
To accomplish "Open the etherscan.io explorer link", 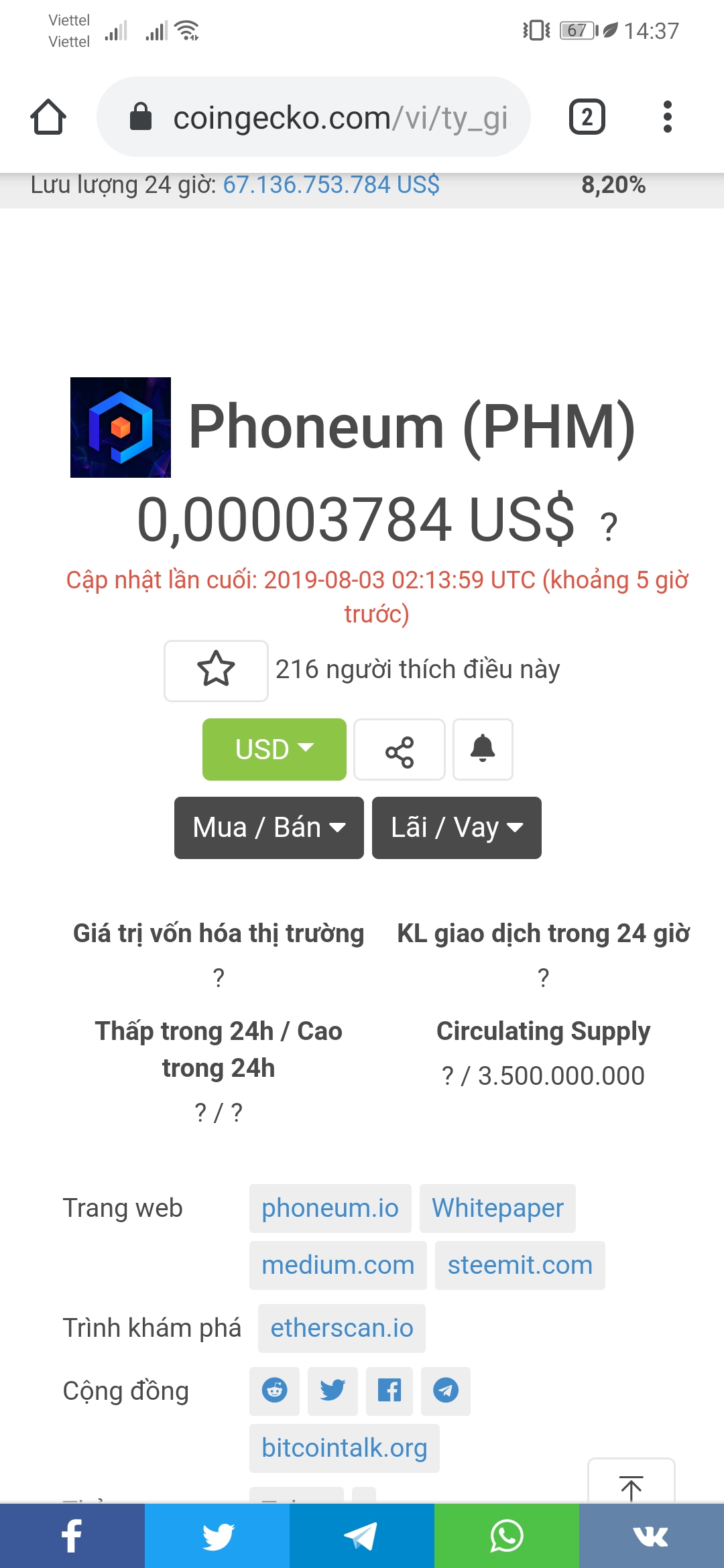I will [x=341, y=1327].
